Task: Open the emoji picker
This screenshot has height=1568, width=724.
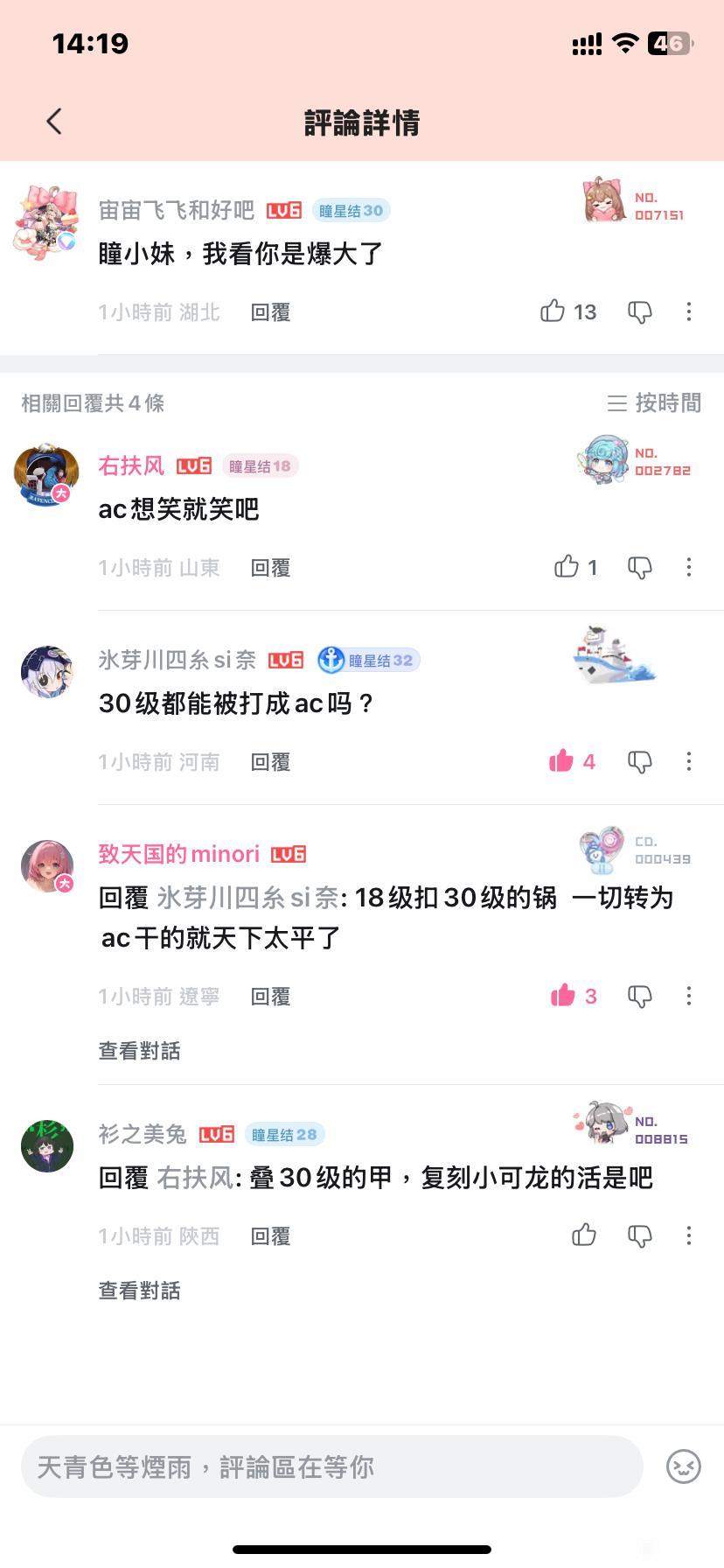Action: [684, 1466]
